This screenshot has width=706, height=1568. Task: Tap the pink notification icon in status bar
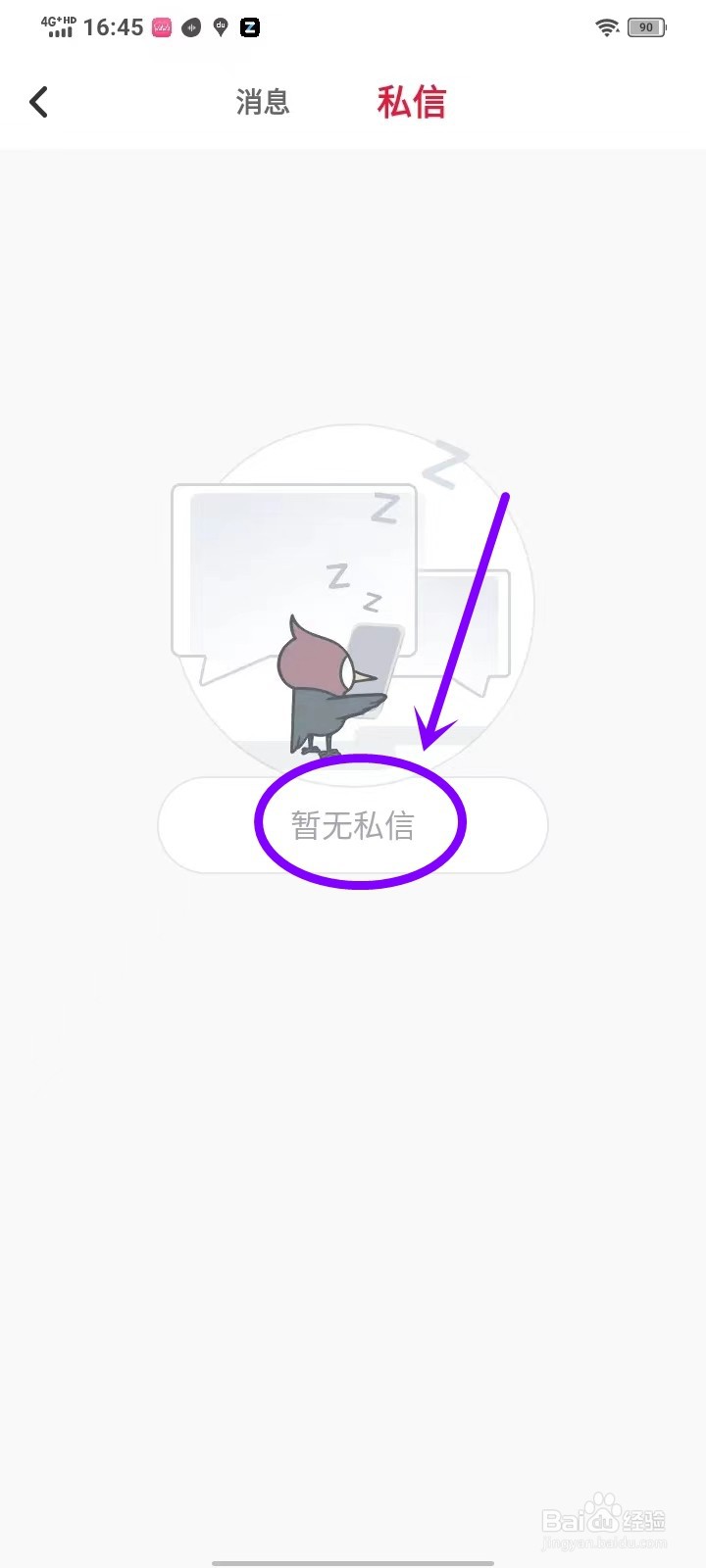pos(160,26)
